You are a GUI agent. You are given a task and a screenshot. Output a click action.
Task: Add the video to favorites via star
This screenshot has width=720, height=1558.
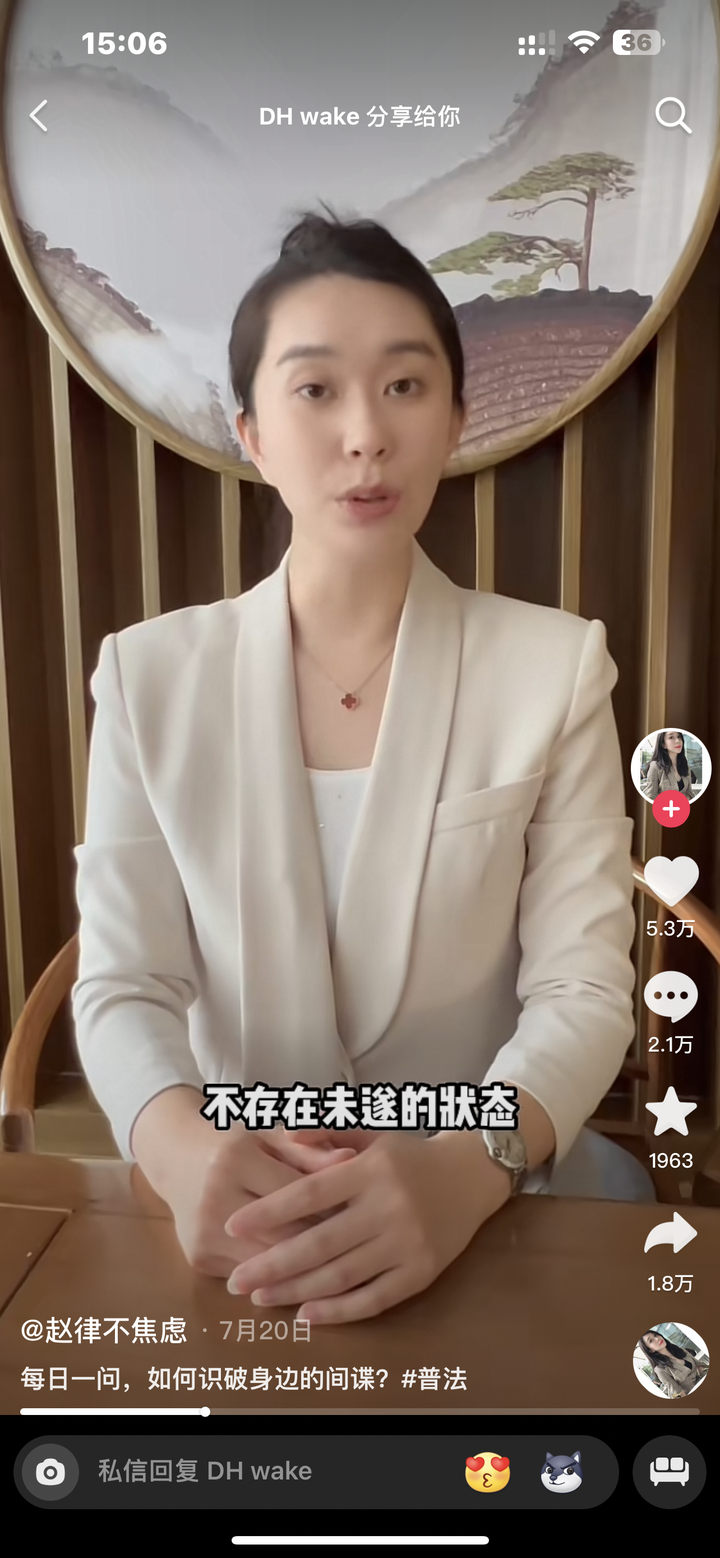(x=670, y=1113)
